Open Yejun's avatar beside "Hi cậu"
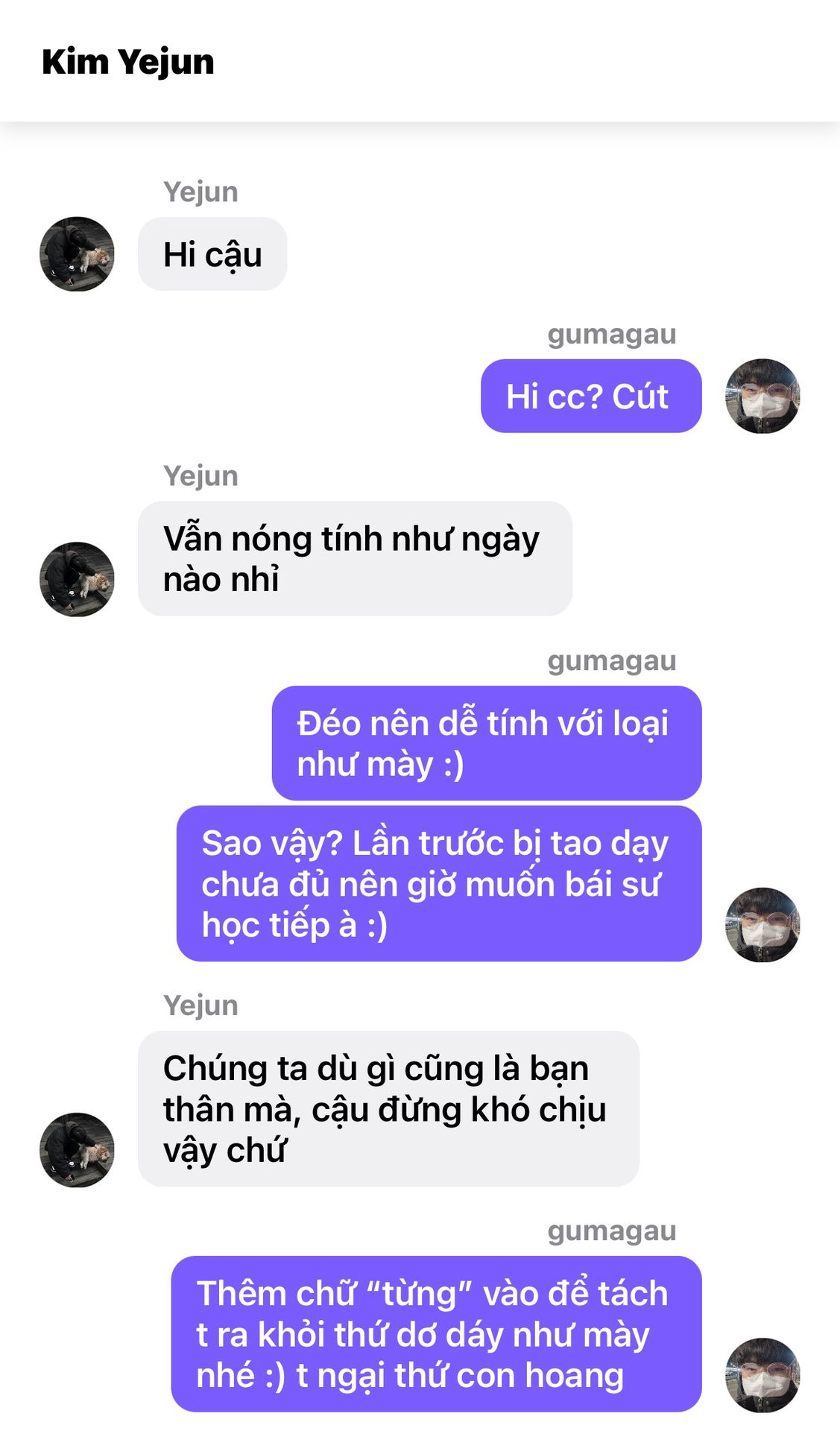The image size is (840, 1431). click(x=77, y=254)
